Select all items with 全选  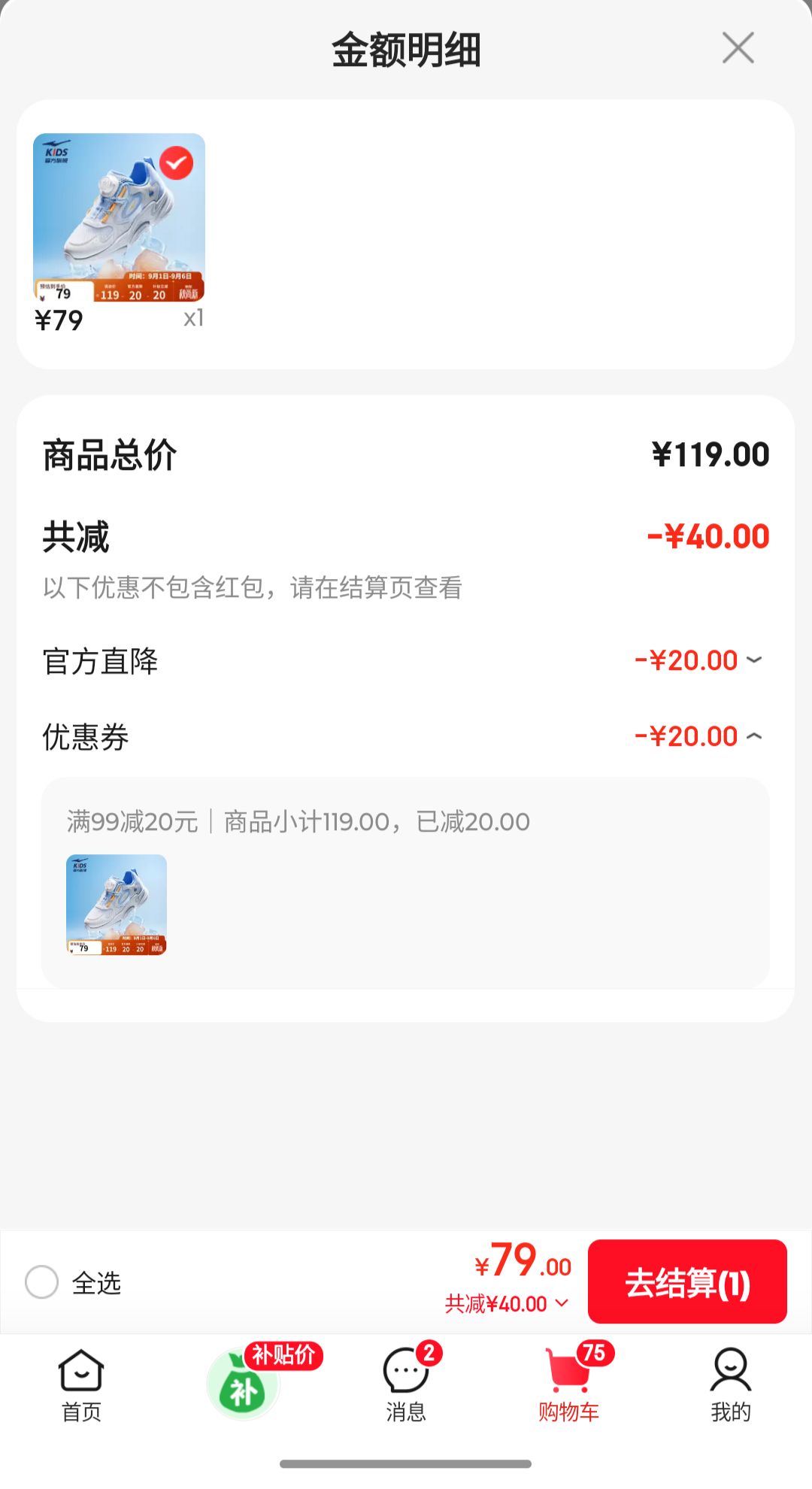click(x=72, y=1282)
